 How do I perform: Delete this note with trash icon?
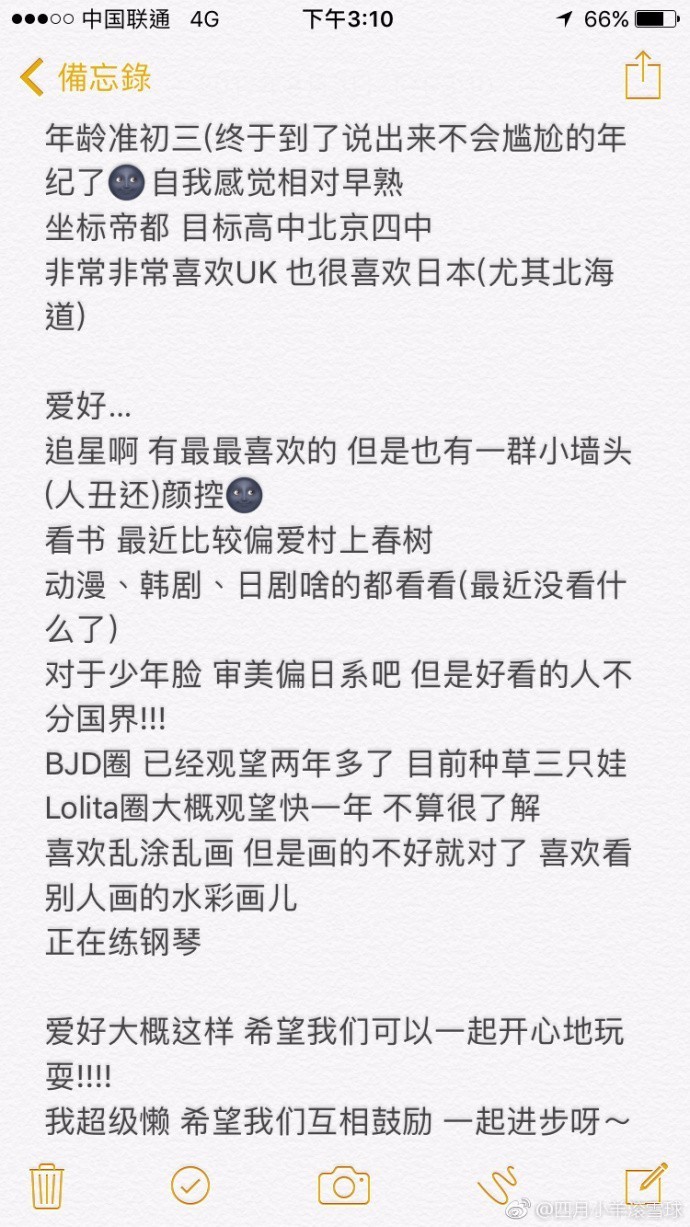(x=47, y=1185)
